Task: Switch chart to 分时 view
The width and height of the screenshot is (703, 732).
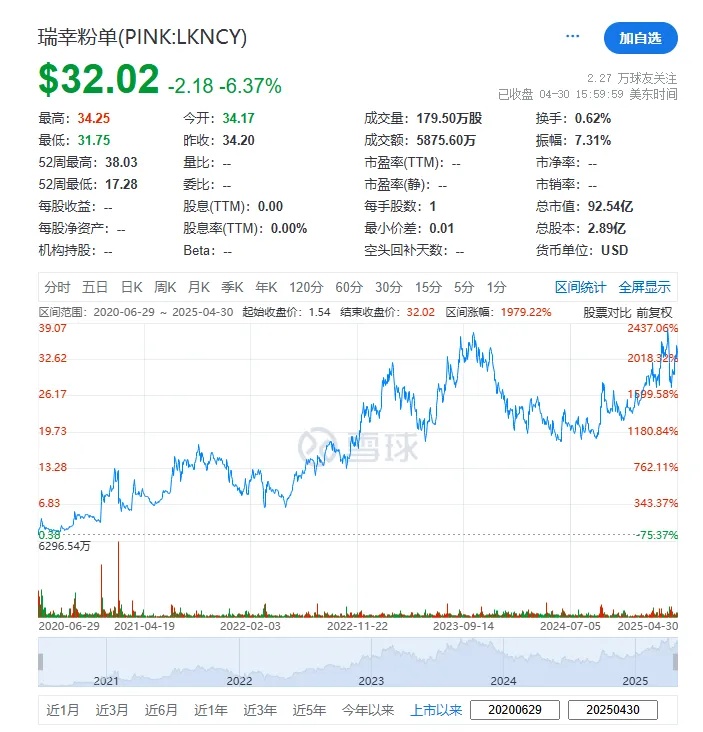Action: coord(57,287)
